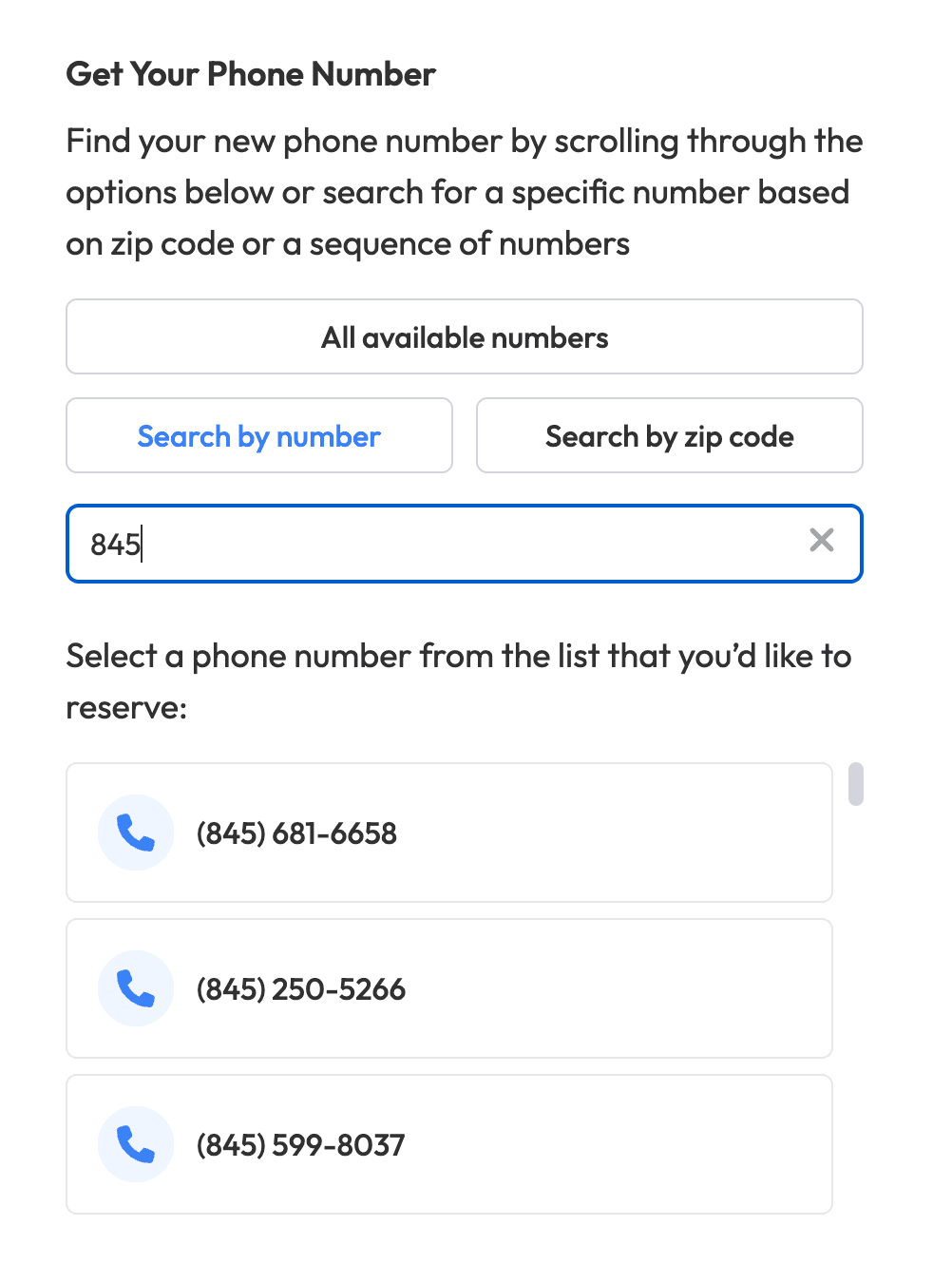Click the clear icon inside the number input
The image size is (952, 1283).
tap(821, 542)
